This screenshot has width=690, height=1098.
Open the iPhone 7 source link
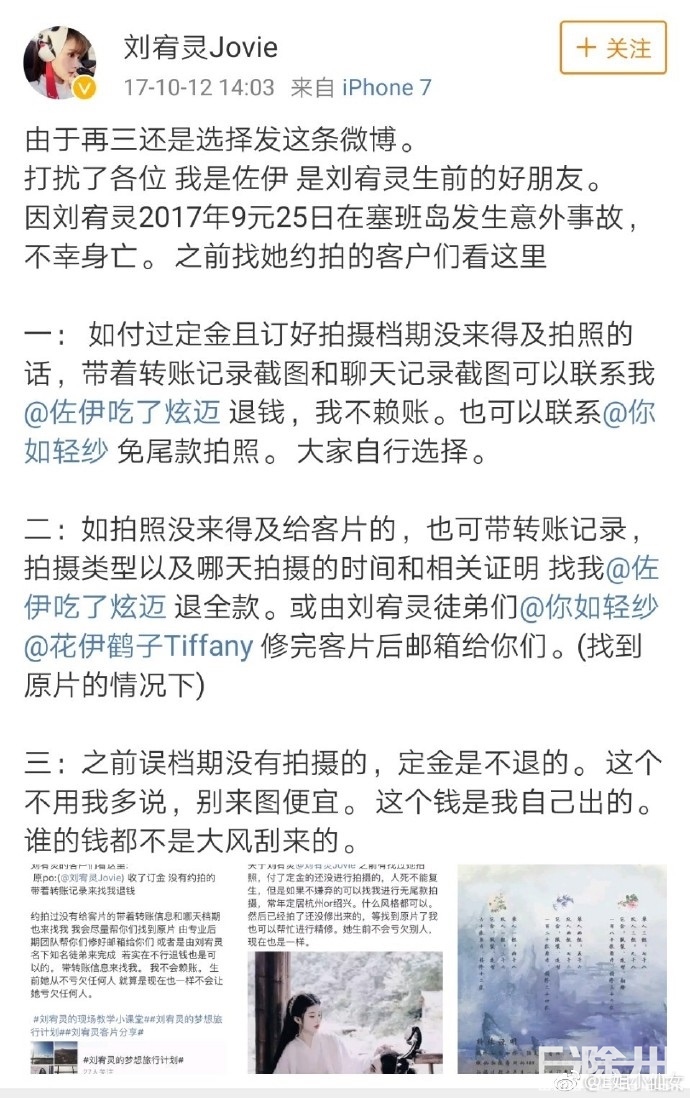click(387, 88)
